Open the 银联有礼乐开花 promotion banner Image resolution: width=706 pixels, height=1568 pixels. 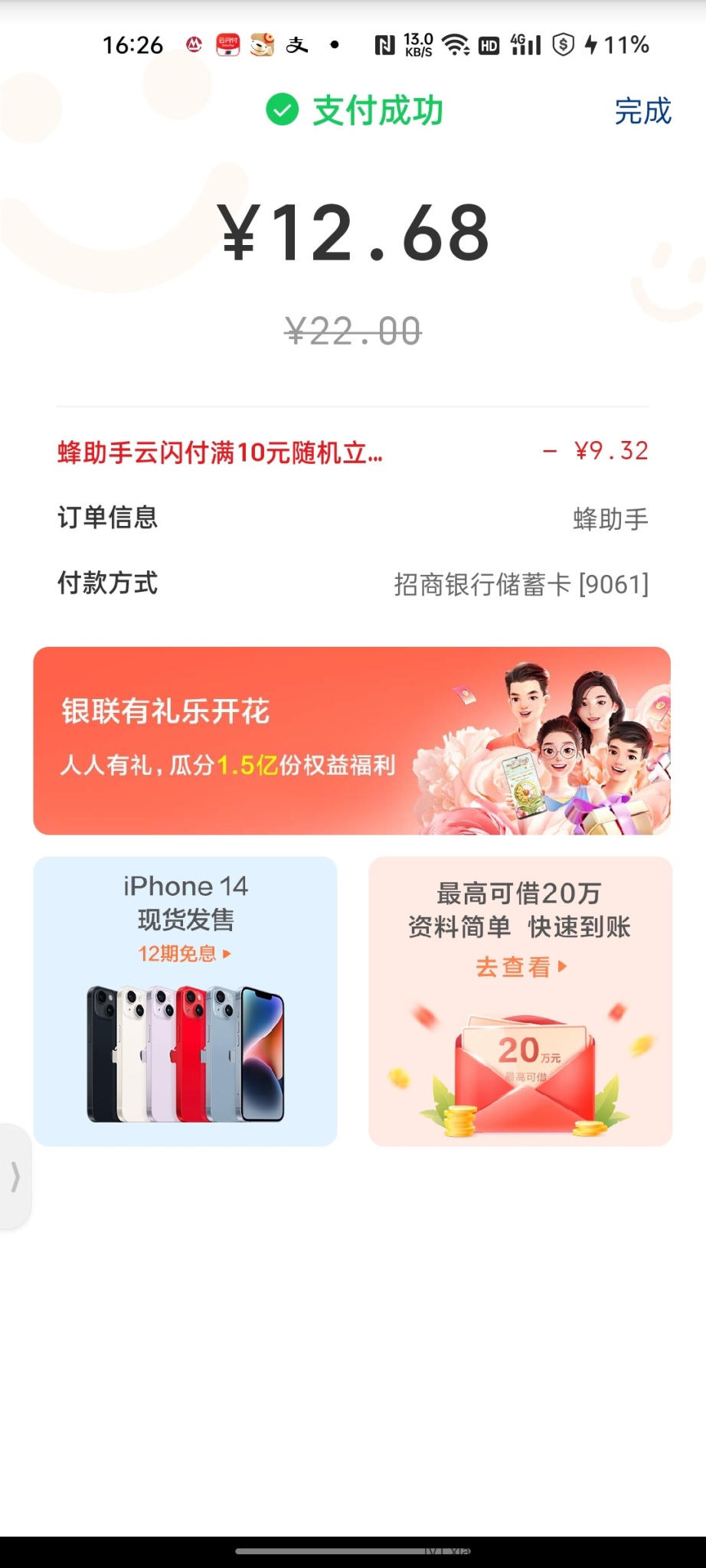pyautogui.click(x=351, y=740)
